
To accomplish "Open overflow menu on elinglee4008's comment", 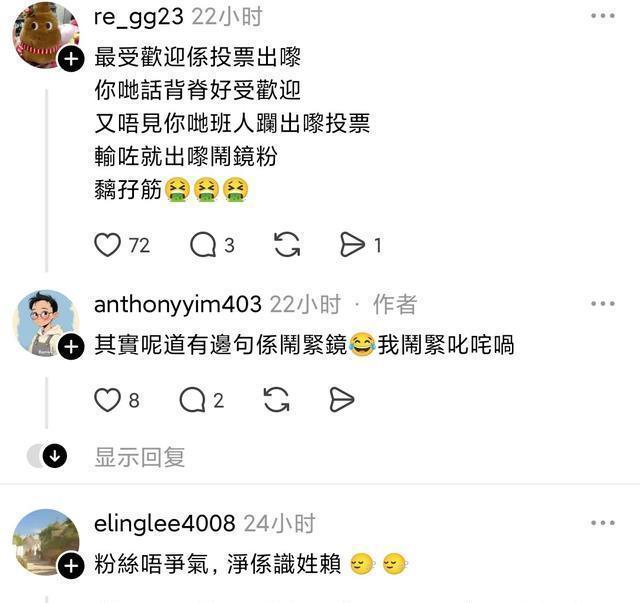I will (x=602, y=523).
